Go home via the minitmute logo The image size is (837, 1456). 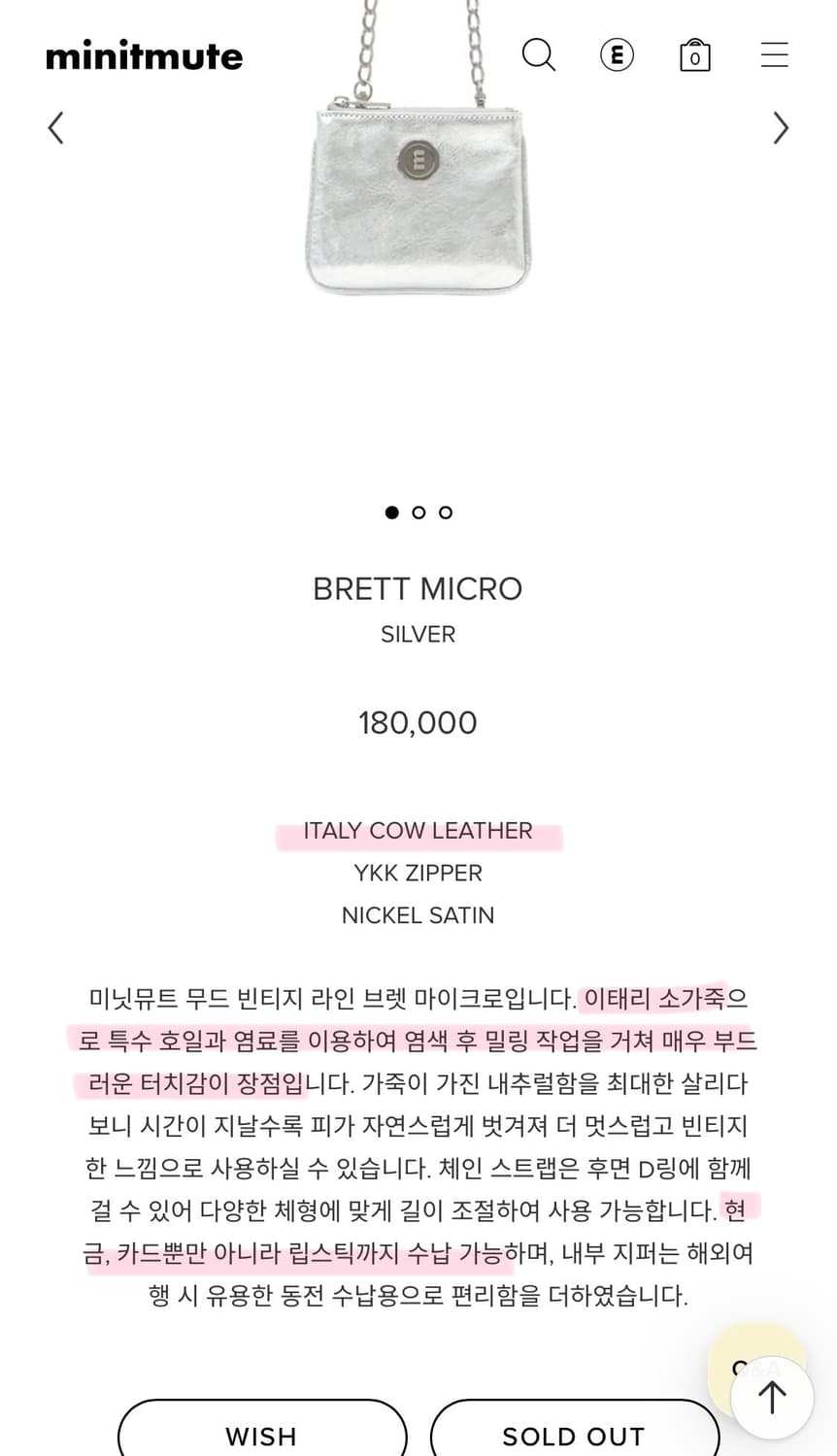(x=144, y=54)
